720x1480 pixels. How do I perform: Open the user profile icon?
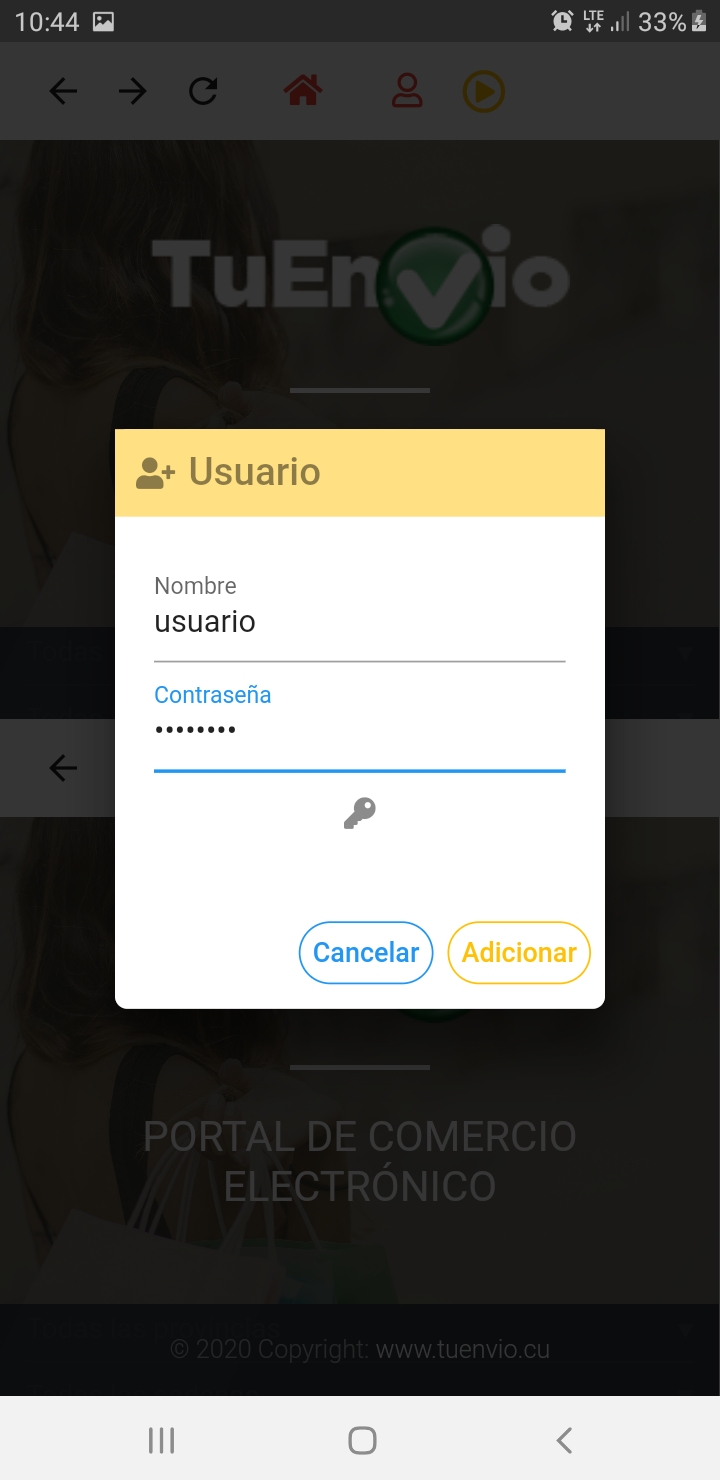coord(407,91)
